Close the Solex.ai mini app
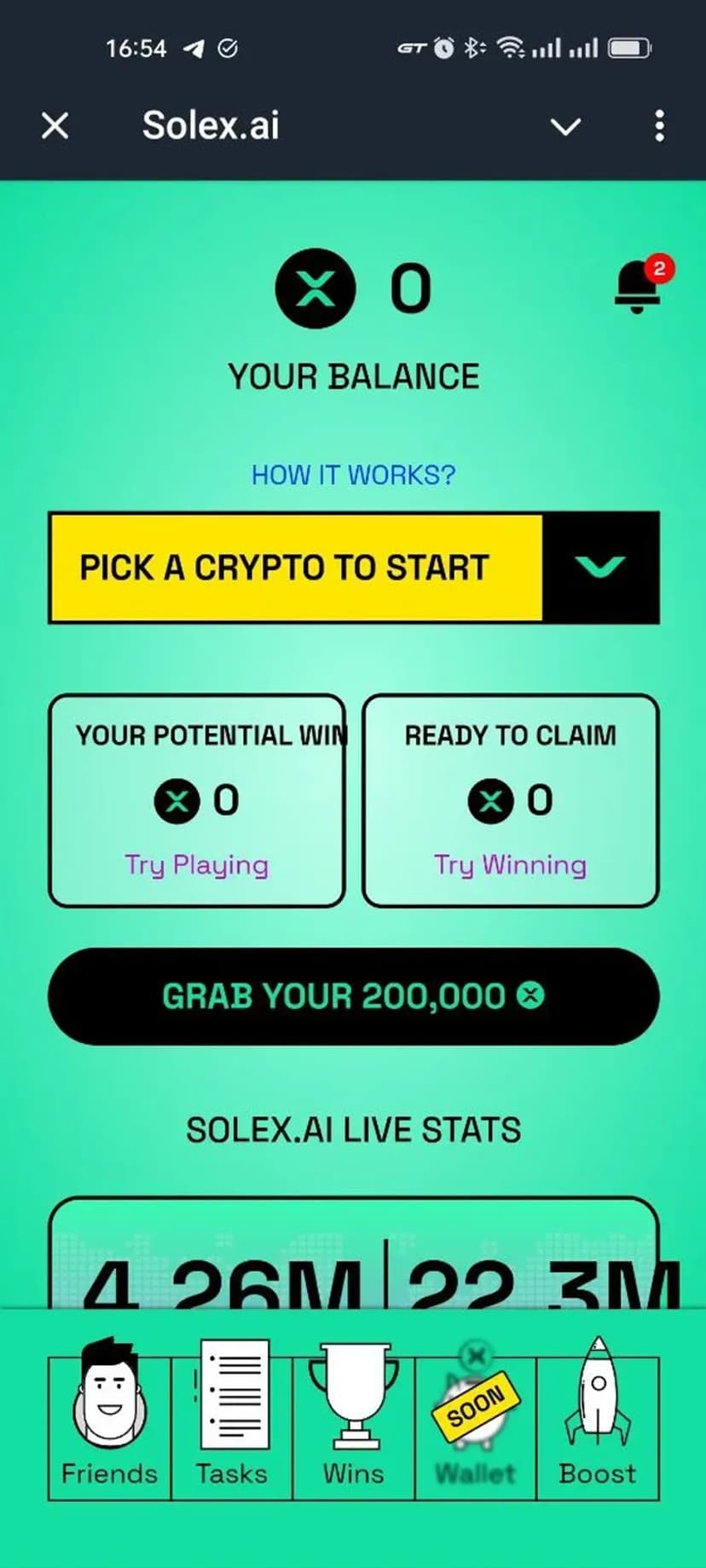Screen dimensions: 706x1568 (55, 126)
